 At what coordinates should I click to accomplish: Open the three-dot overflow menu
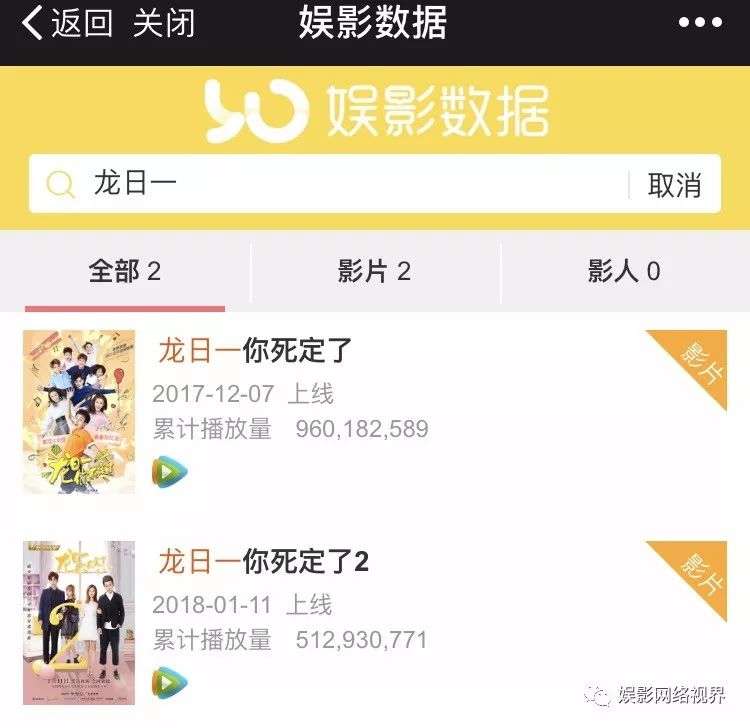tap(700, 23)
